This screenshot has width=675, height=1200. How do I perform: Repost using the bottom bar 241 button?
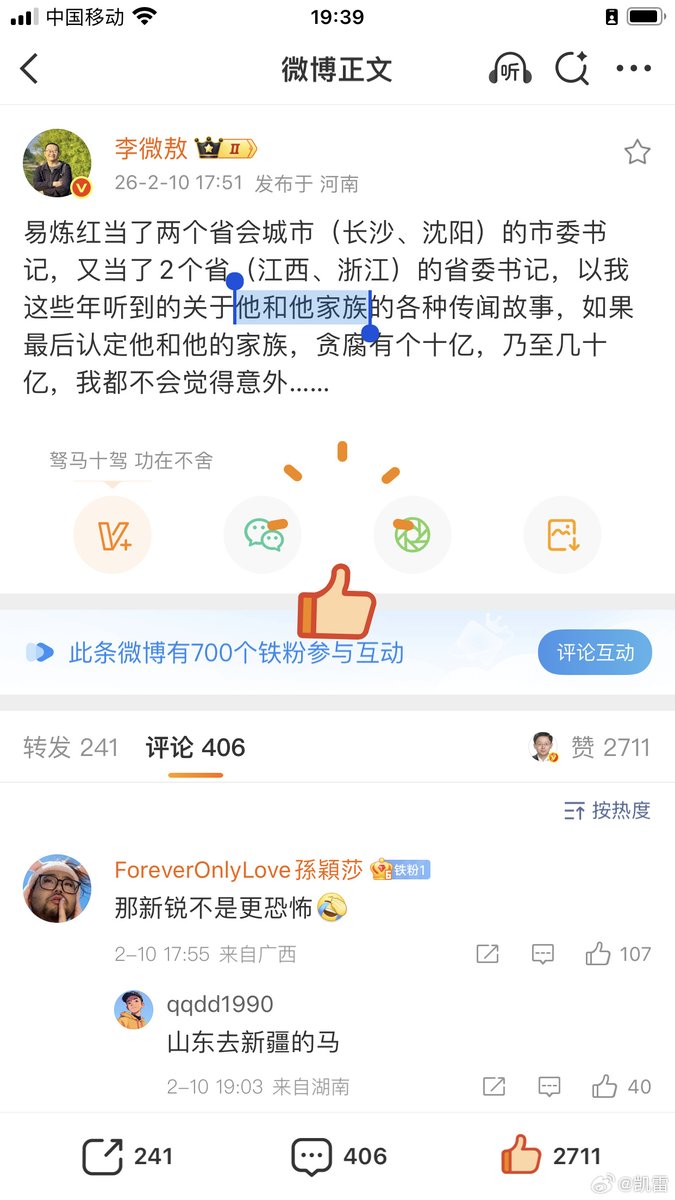[x=127, y=1156]
